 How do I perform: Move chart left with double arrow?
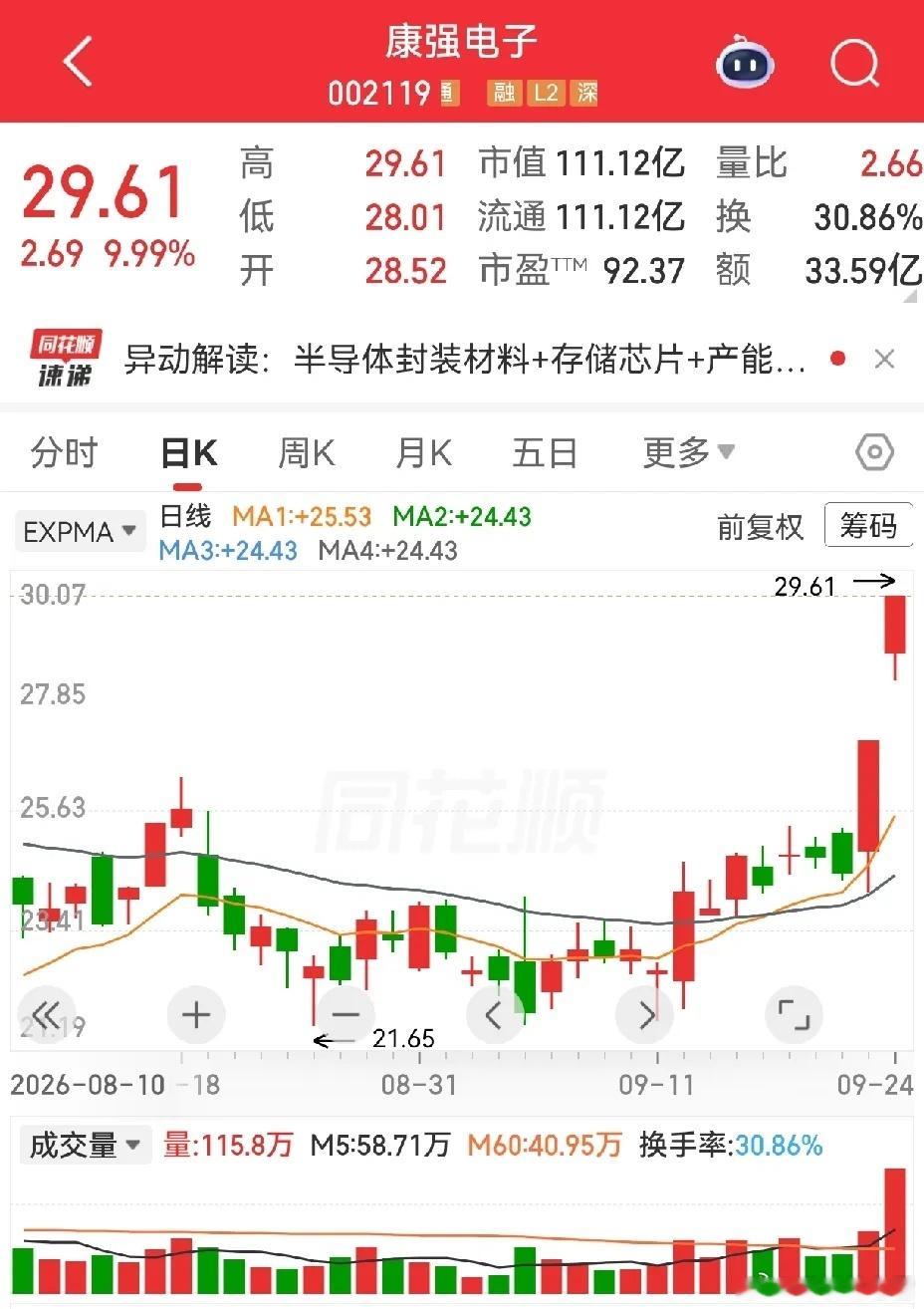click(47, 1015)
